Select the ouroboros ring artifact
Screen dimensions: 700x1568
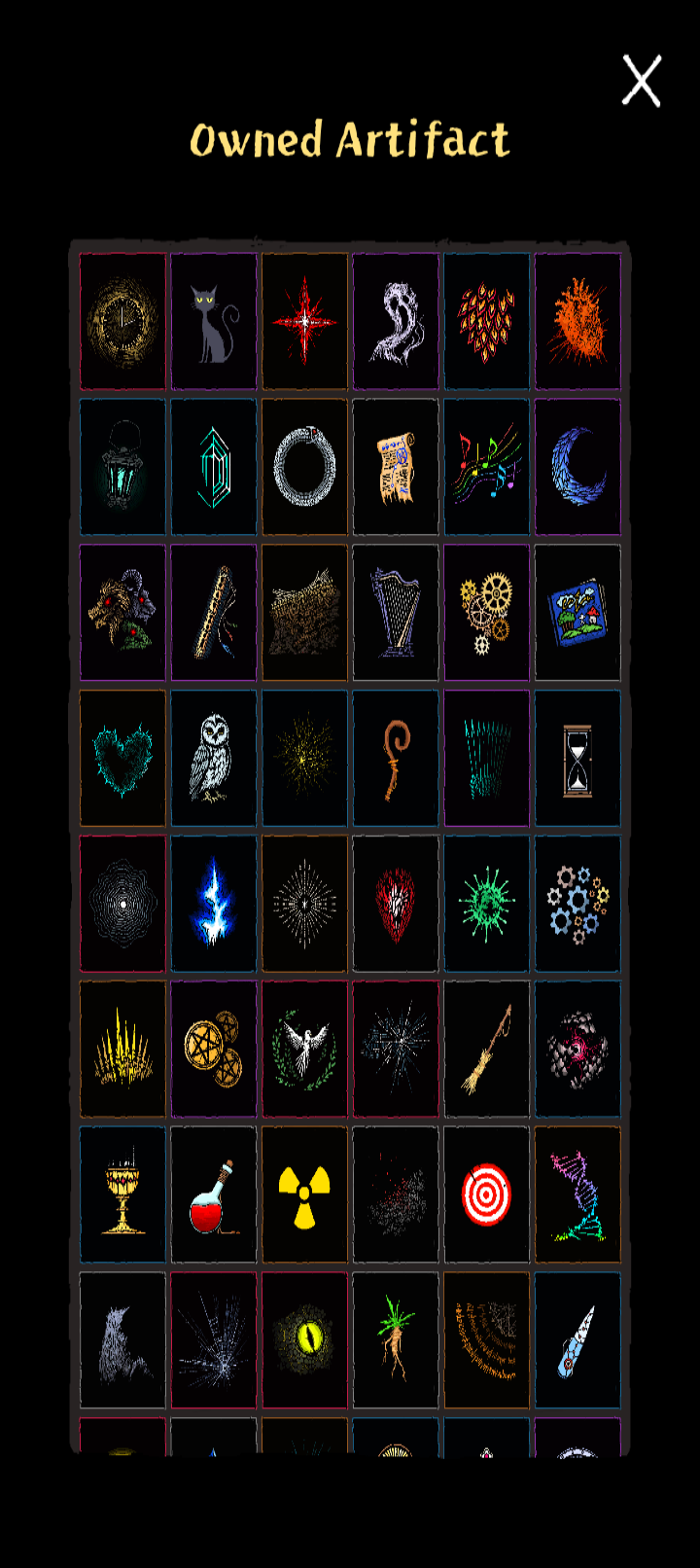tap(304, 467)
